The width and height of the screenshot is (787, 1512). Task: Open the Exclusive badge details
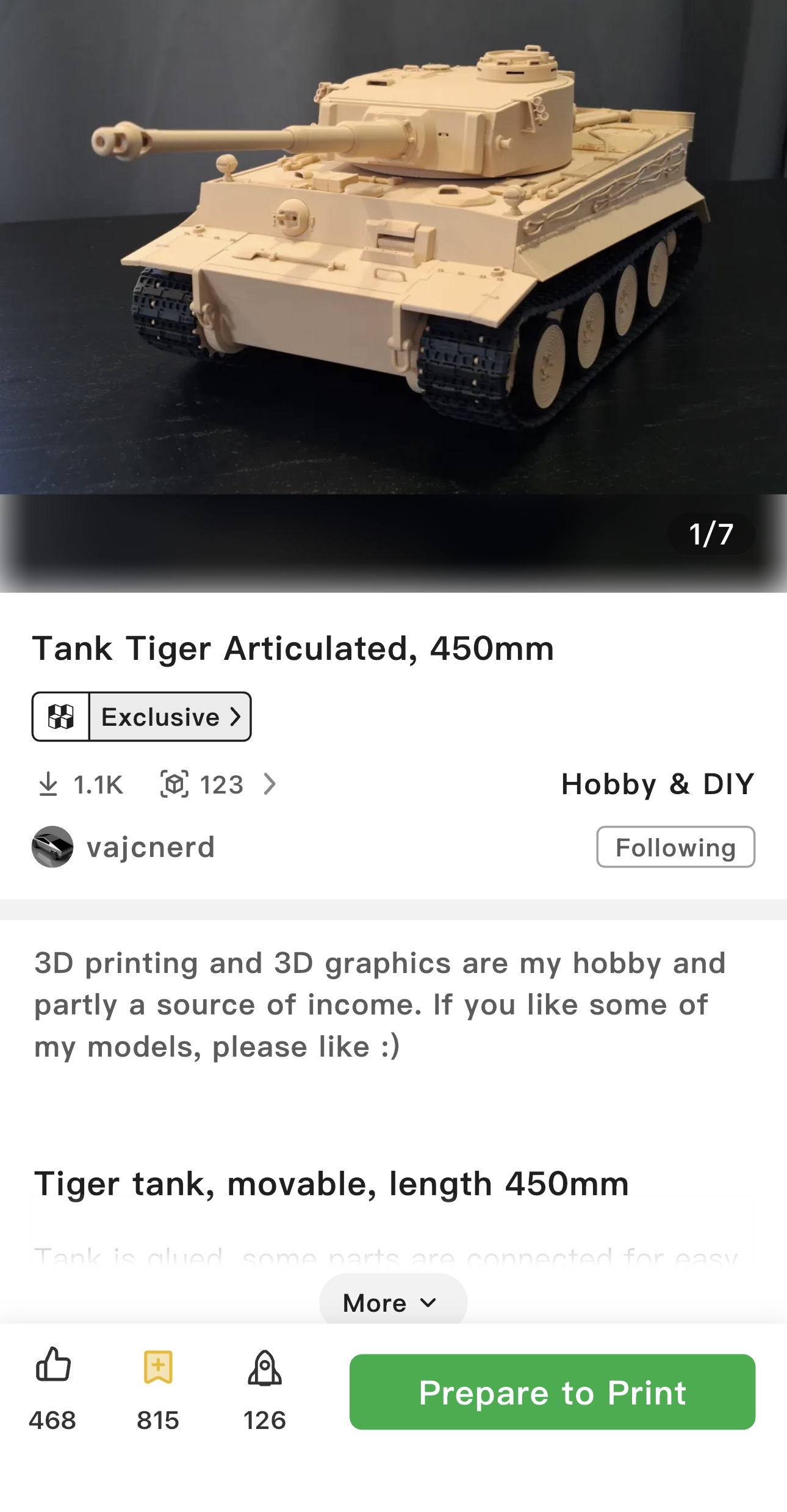(x=142, y=717)
